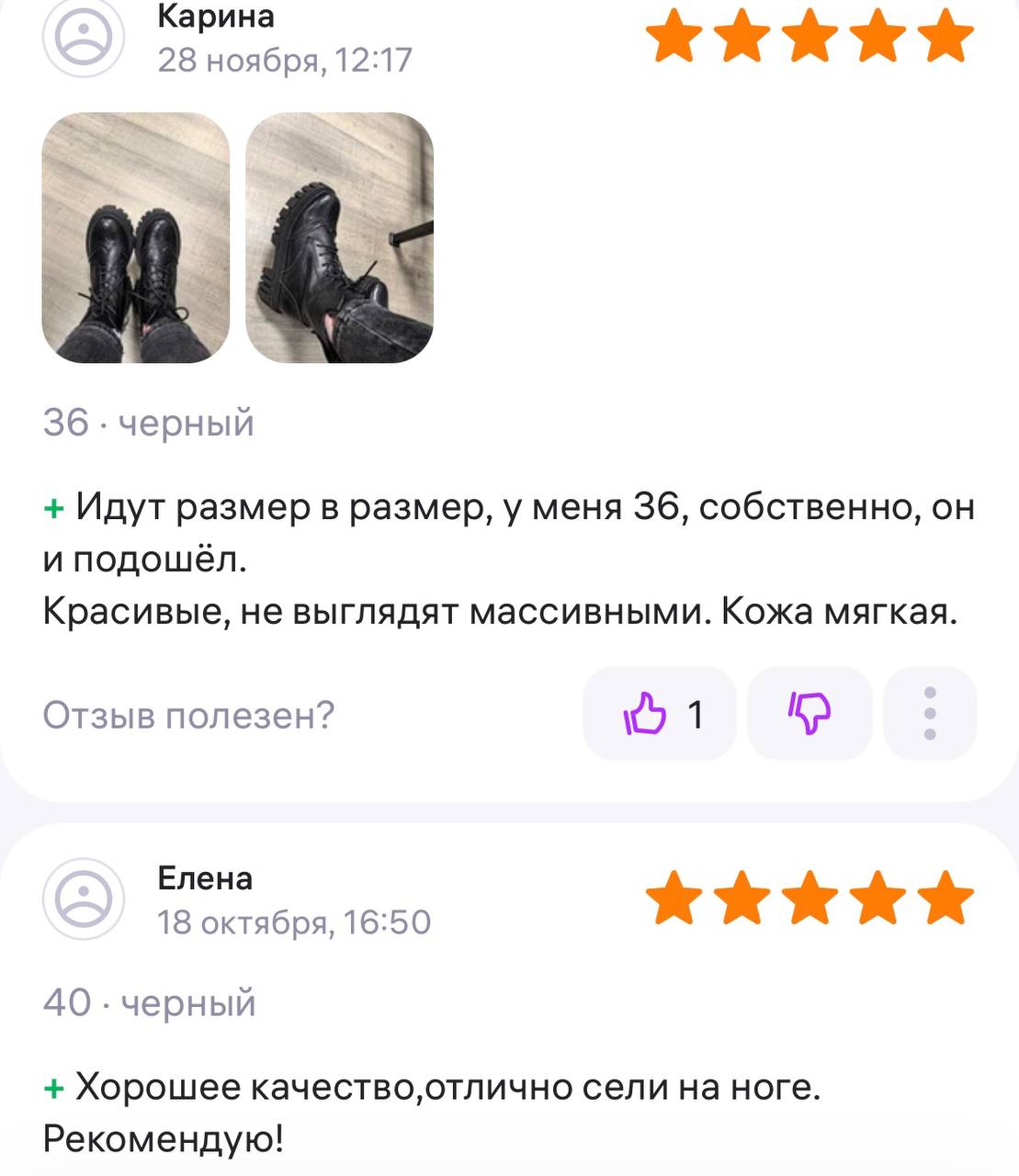The width and height of the screenshot is (1019, 1176).
Task: Like Карина's review as helpful
Action: (659, 714)
